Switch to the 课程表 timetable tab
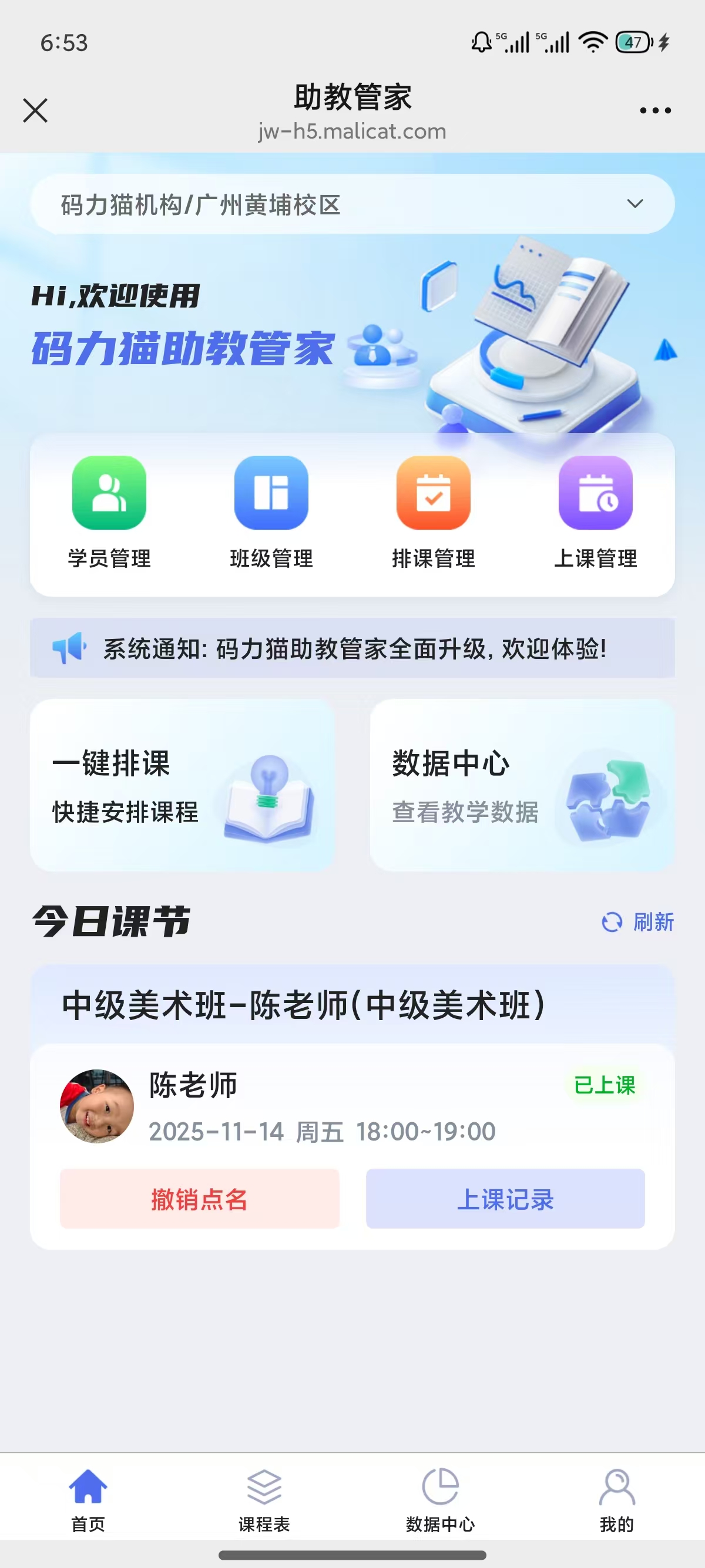Image resolution: width=705 pixels, height=1568 pixels. (x=264, y=1500)
